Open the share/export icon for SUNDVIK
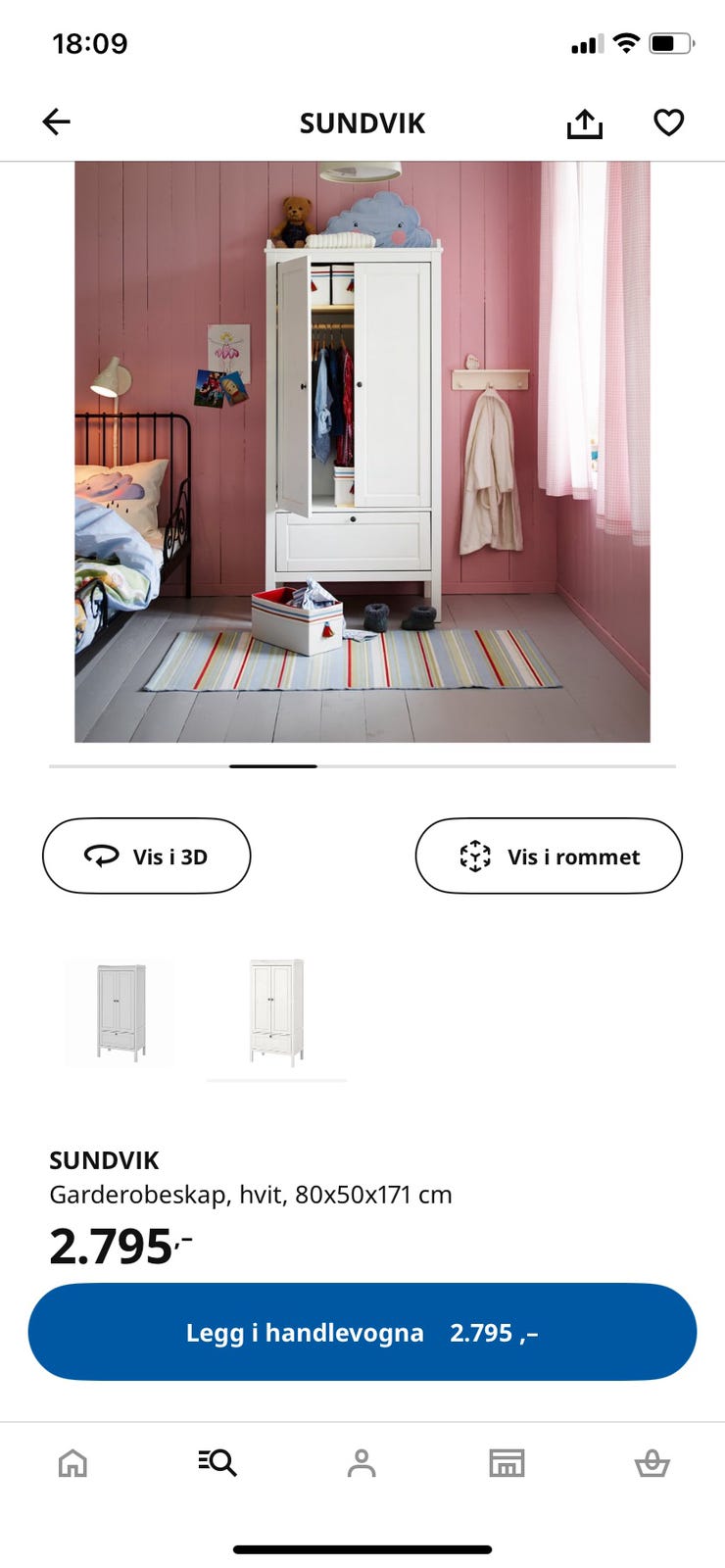 tap(584, 122)
